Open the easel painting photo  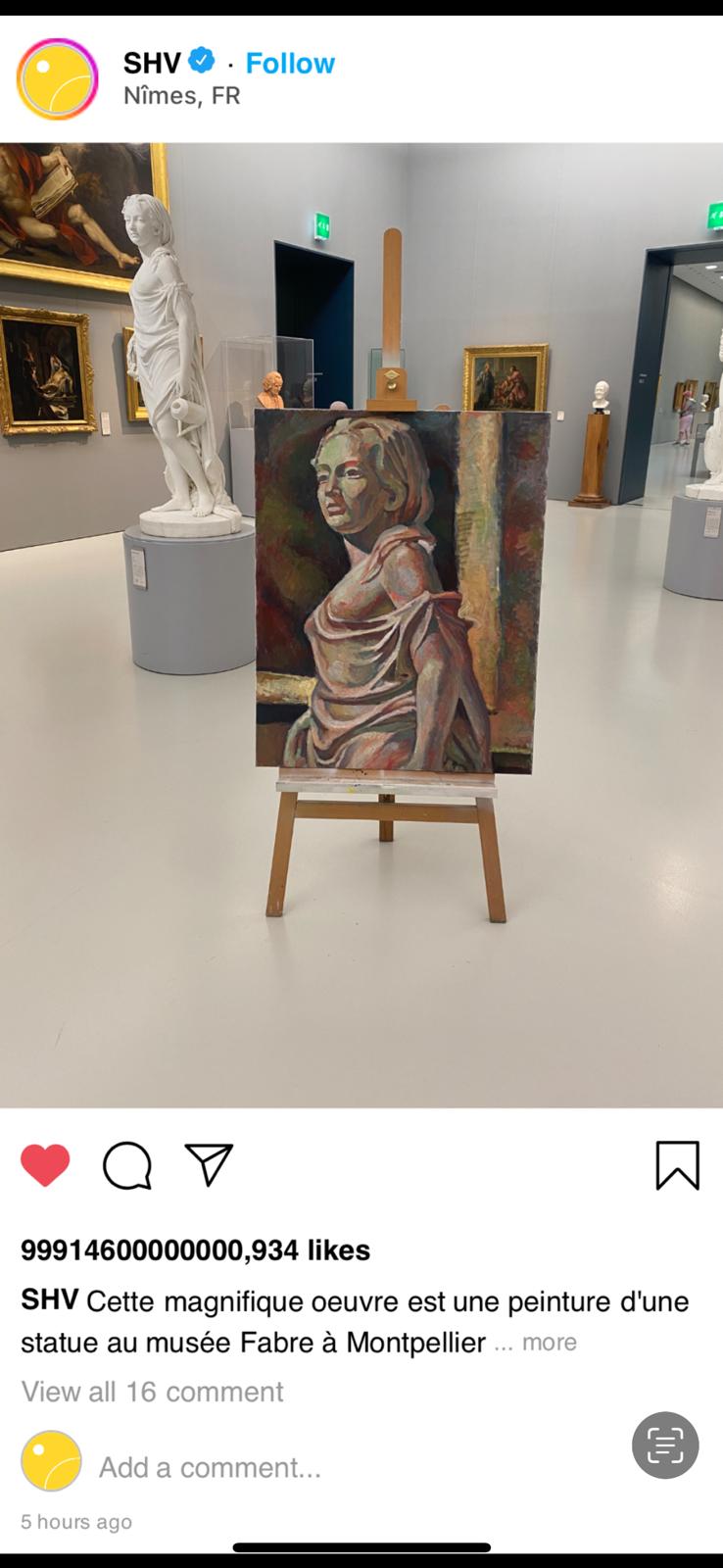(x=361, y=625)
